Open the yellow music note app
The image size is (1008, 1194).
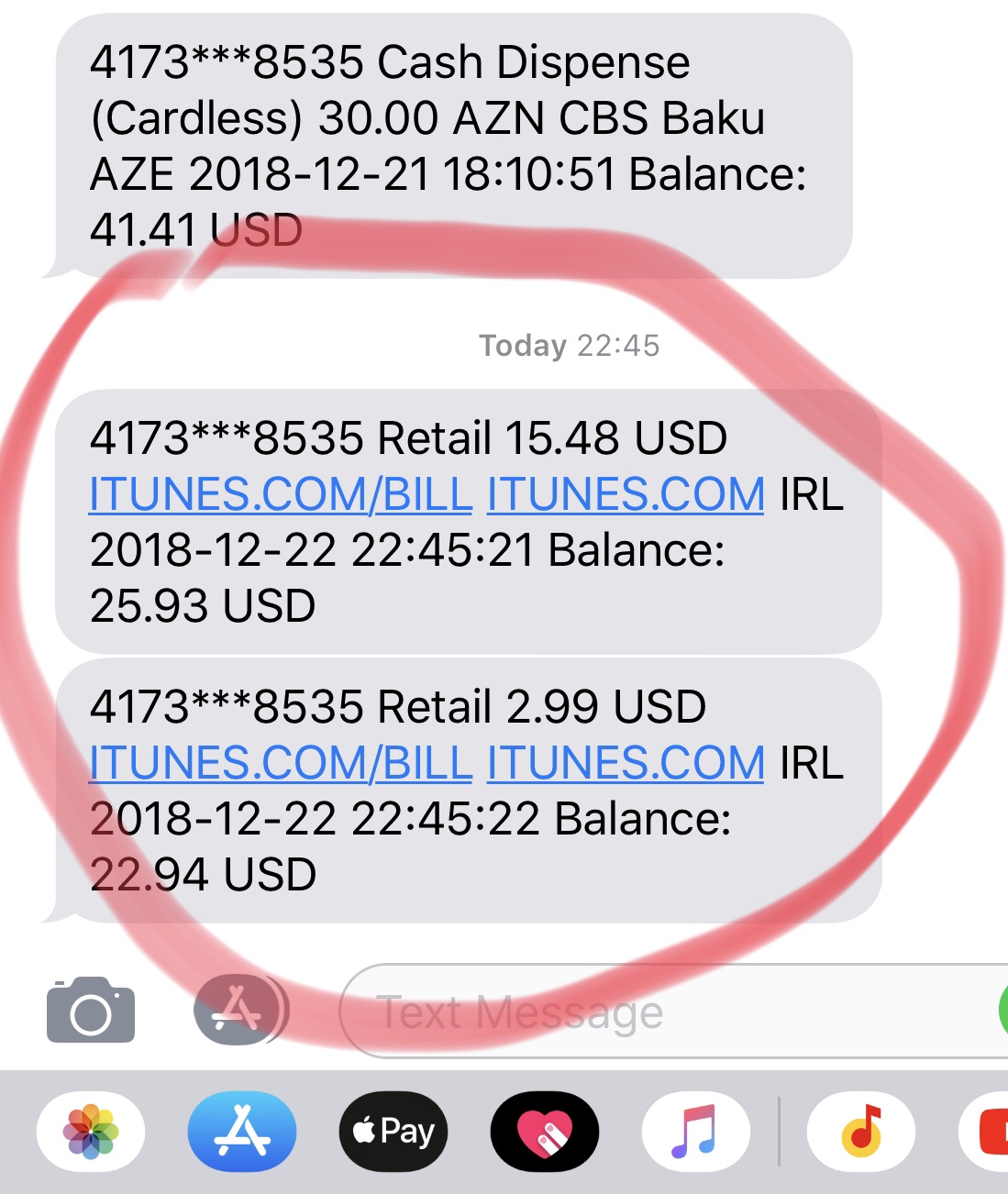tap(860, 1132)
